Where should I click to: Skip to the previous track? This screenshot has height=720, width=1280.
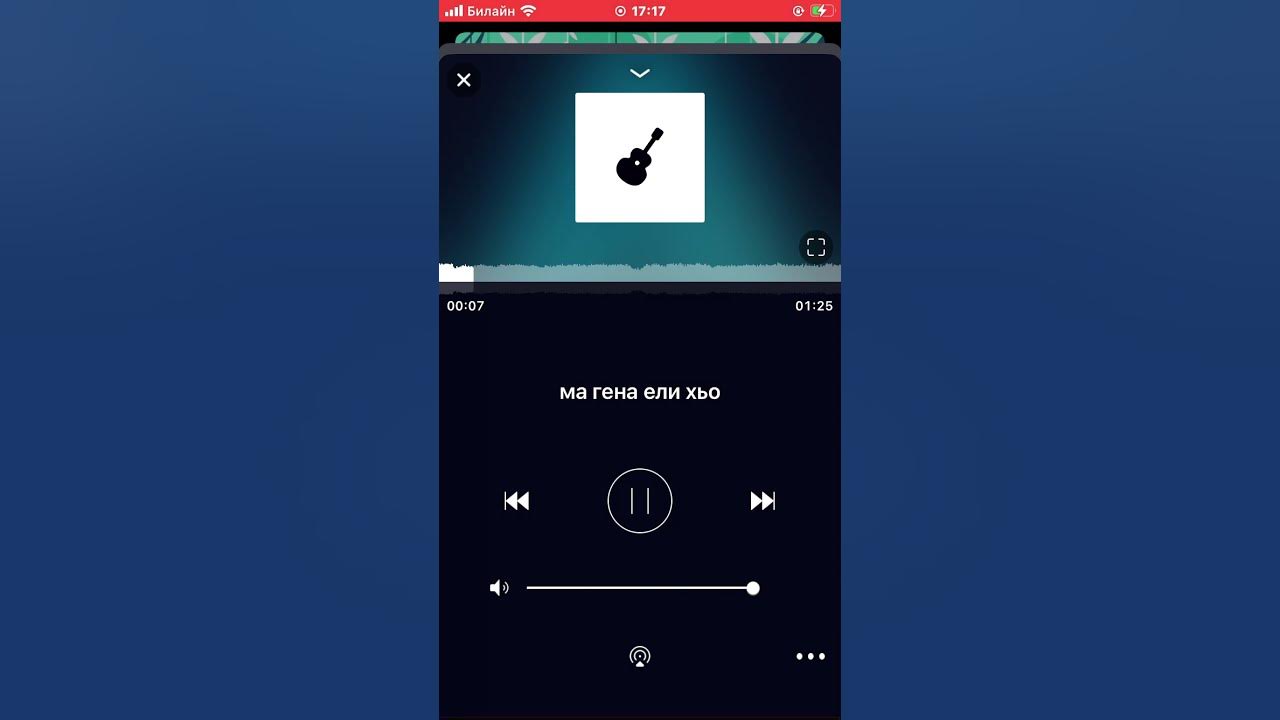click(x=517, y=501)
